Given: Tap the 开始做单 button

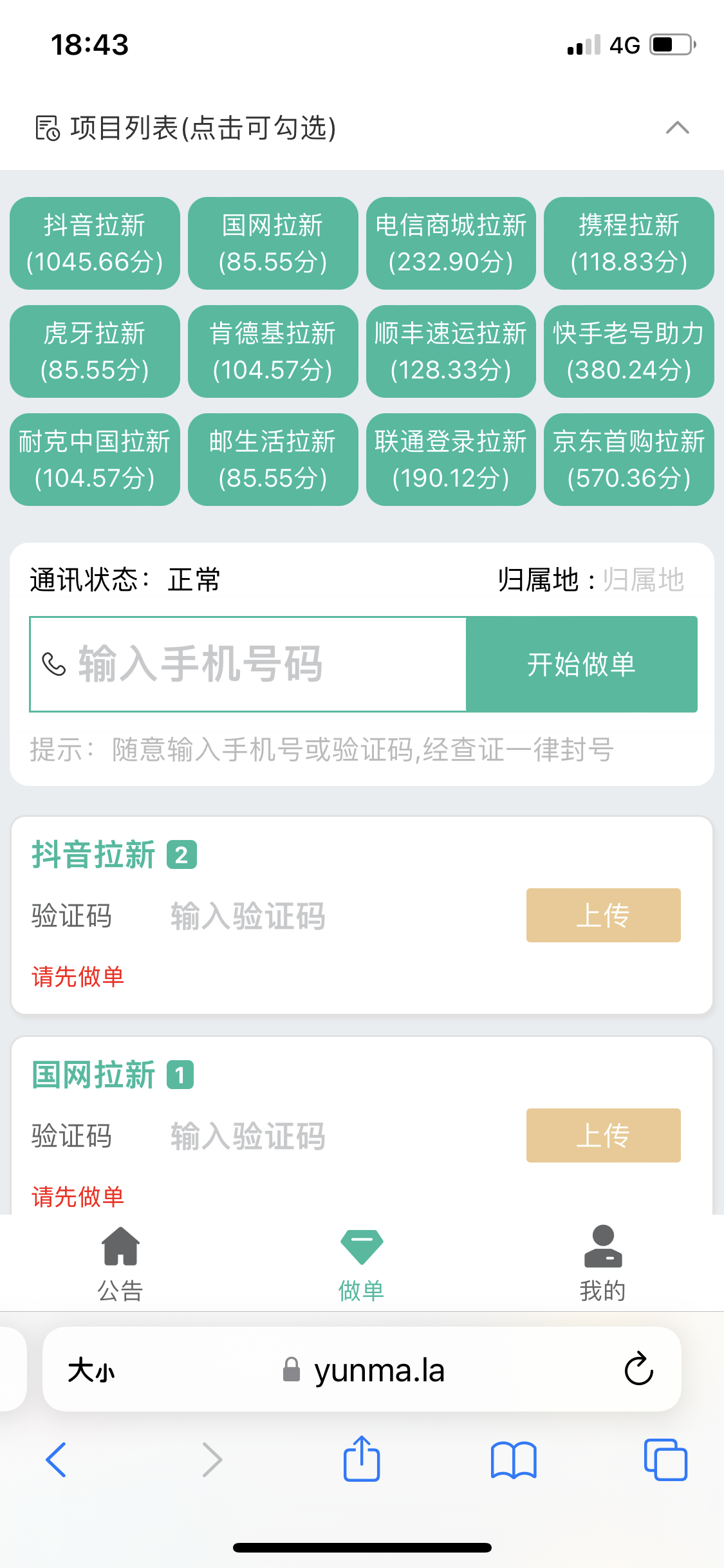Looking at the screenshot, I should 582,664.
